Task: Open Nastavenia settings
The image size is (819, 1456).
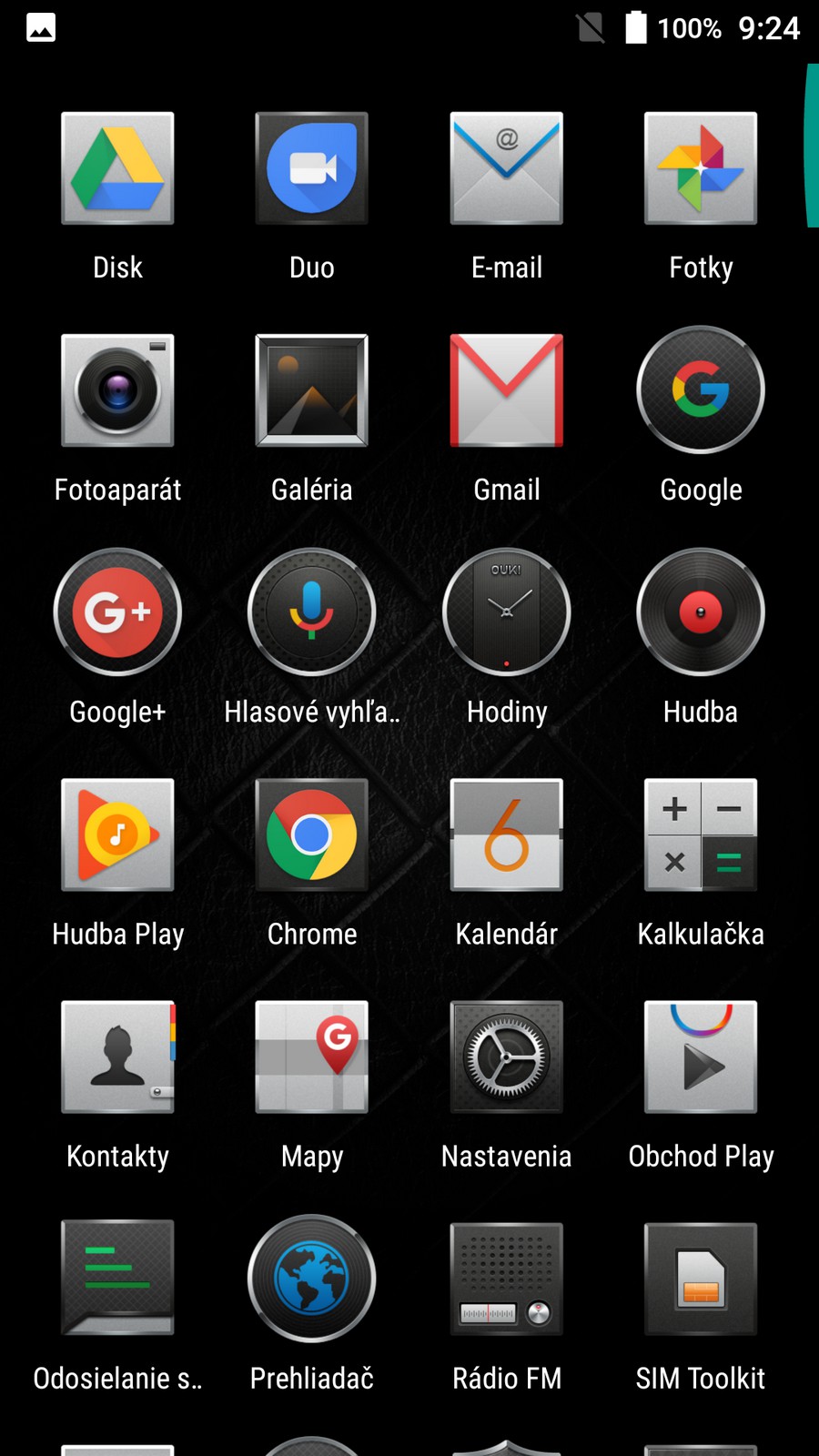Action: pyautogui.click(x=507, y=1057)
